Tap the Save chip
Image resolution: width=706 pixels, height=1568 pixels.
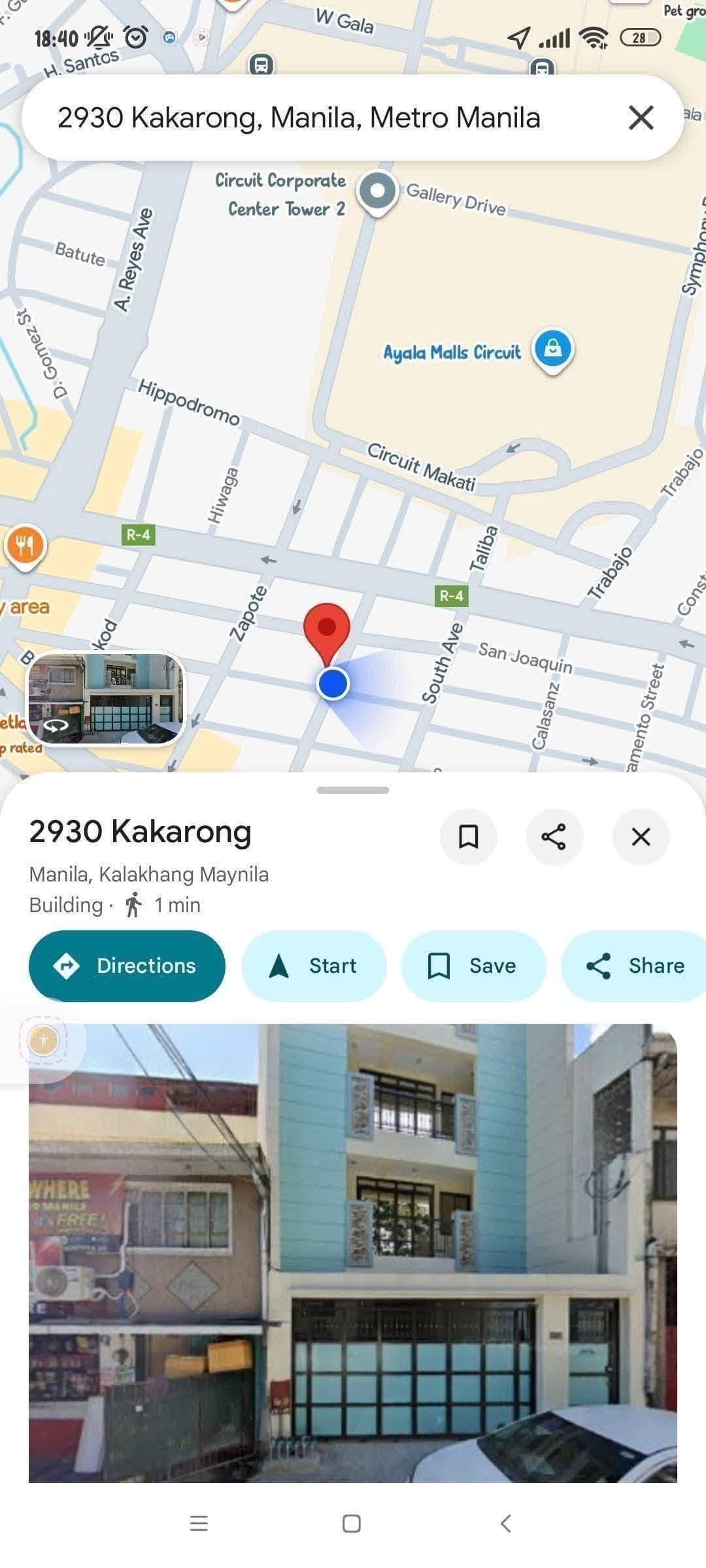point(473,966)
